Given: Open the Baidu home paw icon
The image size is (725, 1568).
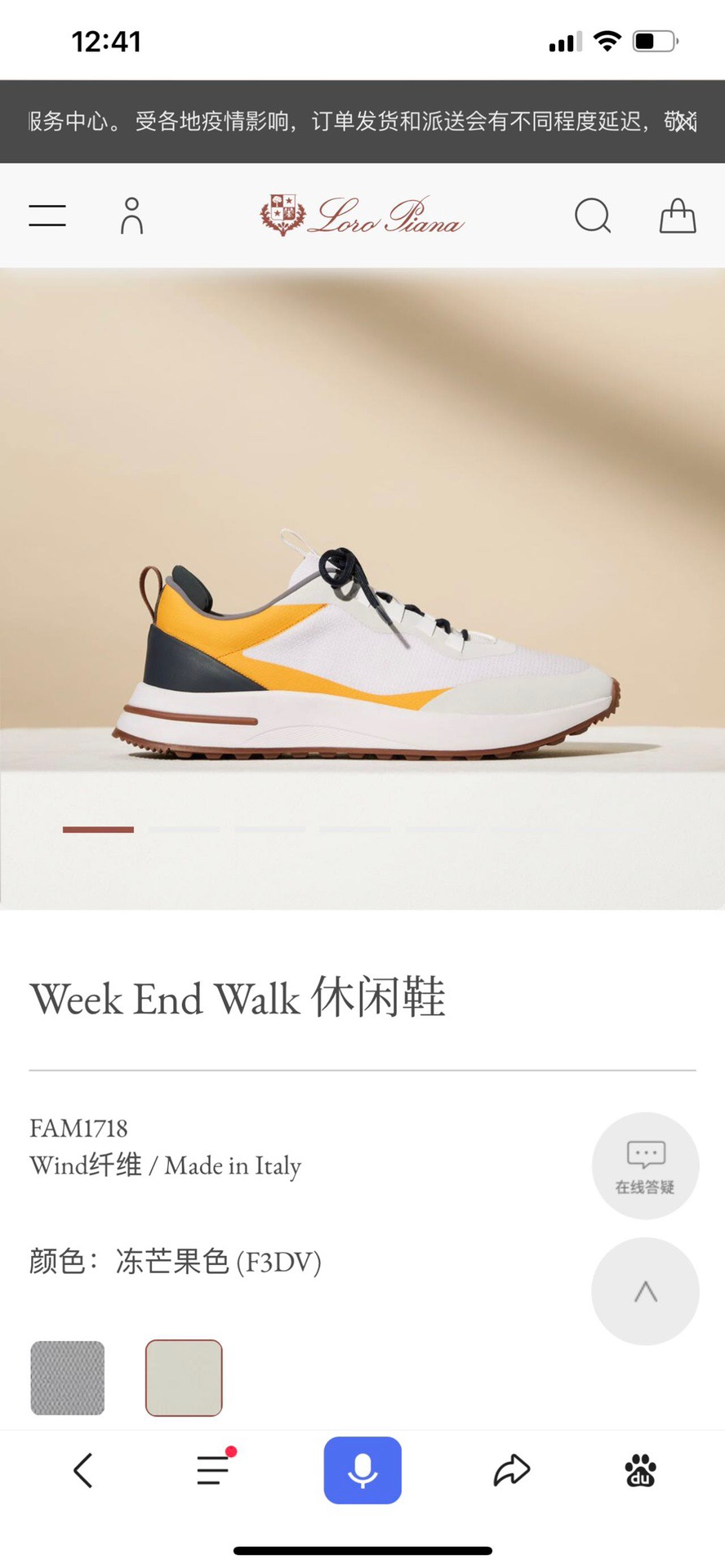Looking at the screenshot, I should click(x=641, y=1470).
